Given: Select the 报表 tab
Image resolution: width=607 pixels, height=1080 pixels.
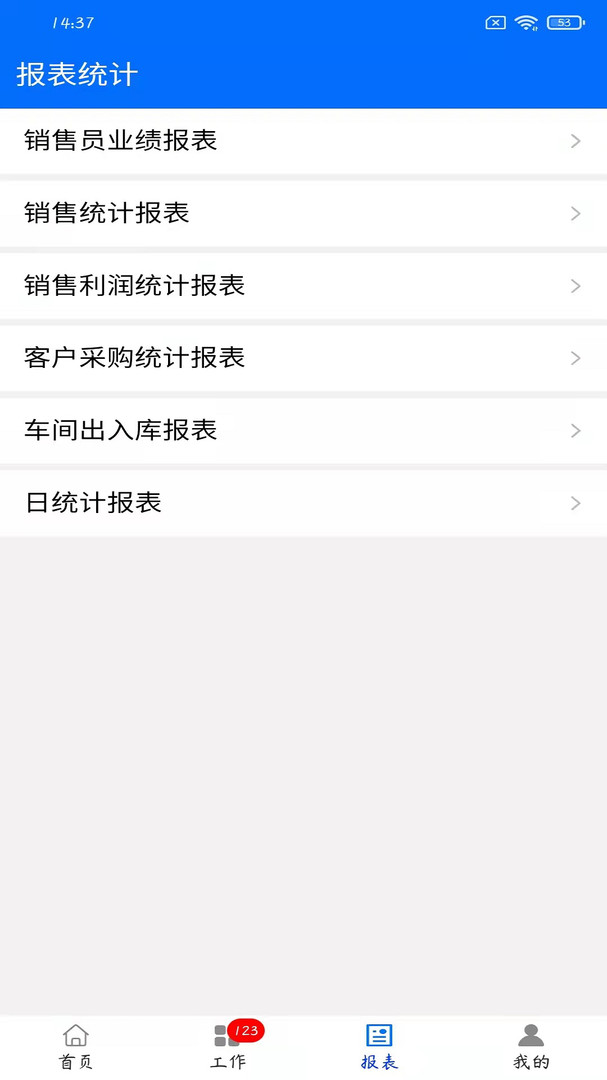Looking at the screenshot, I should pos(379,1046).
